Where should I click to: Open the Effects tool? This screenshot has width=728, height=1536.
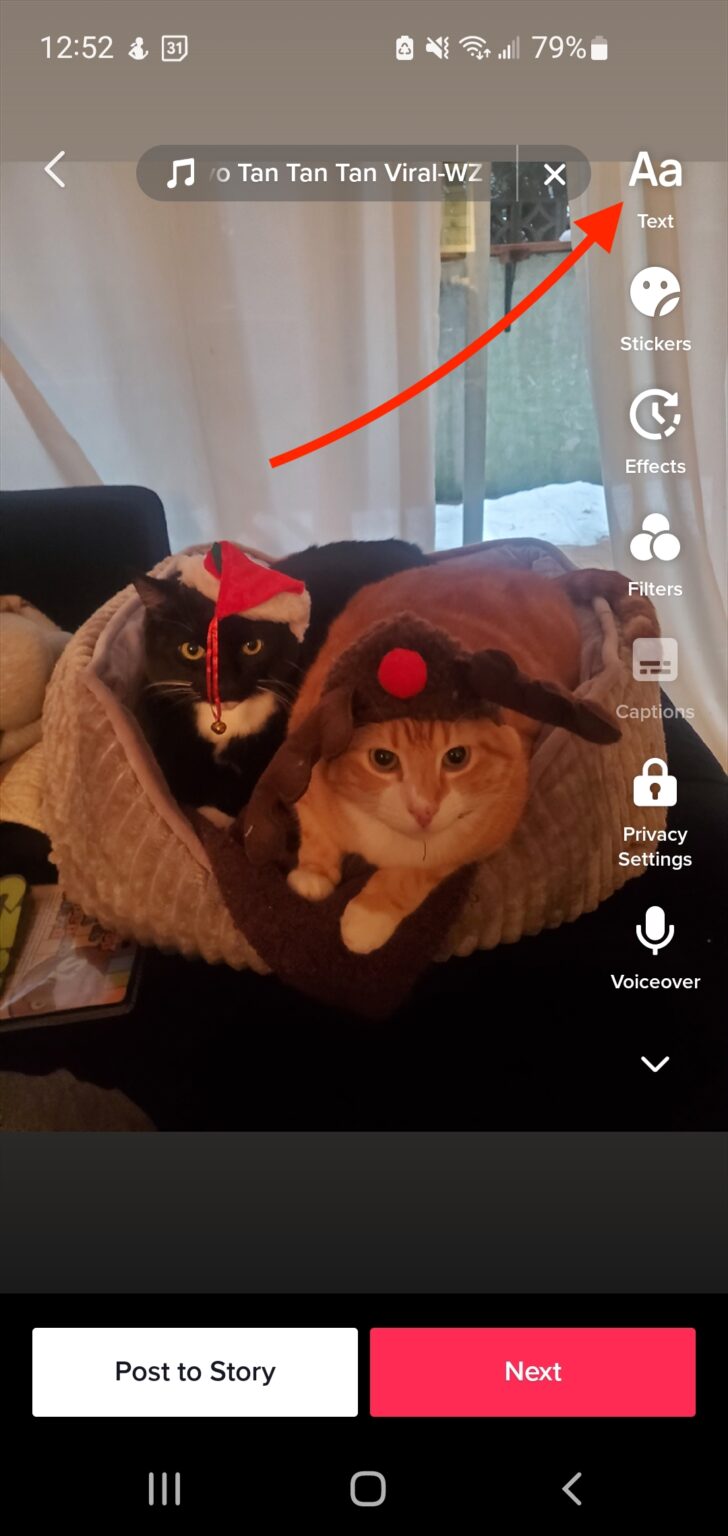(655, 431)
